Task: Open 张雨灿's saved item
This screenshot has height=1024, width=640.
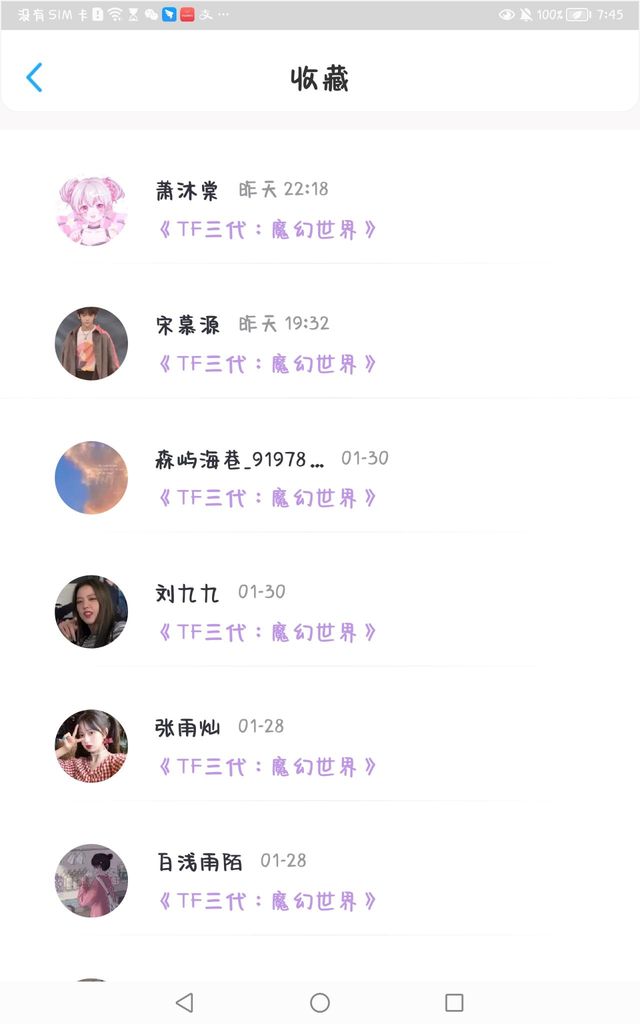Action: pyautogui.click(x=320, y=746)
